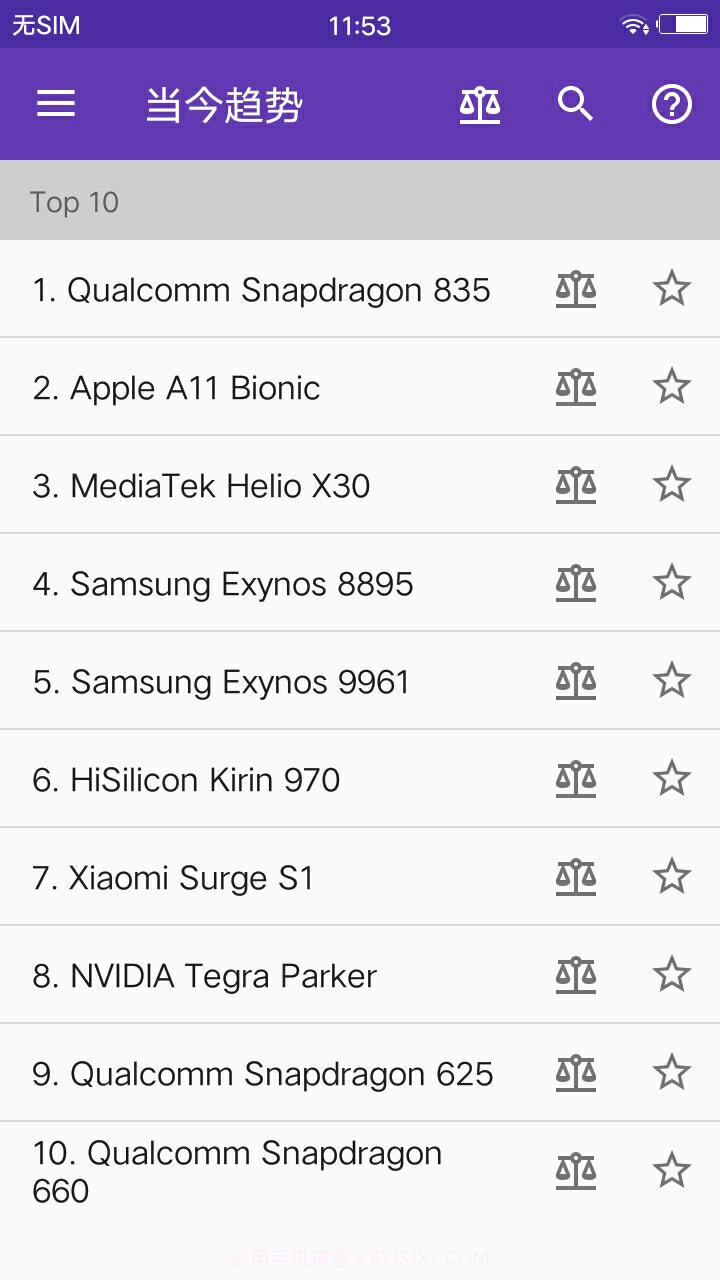This screenshot has height=1280, width=720.
Task: Favorite Qualcomm Snapdragon 835 with star
Action: [x=672, y=289]
